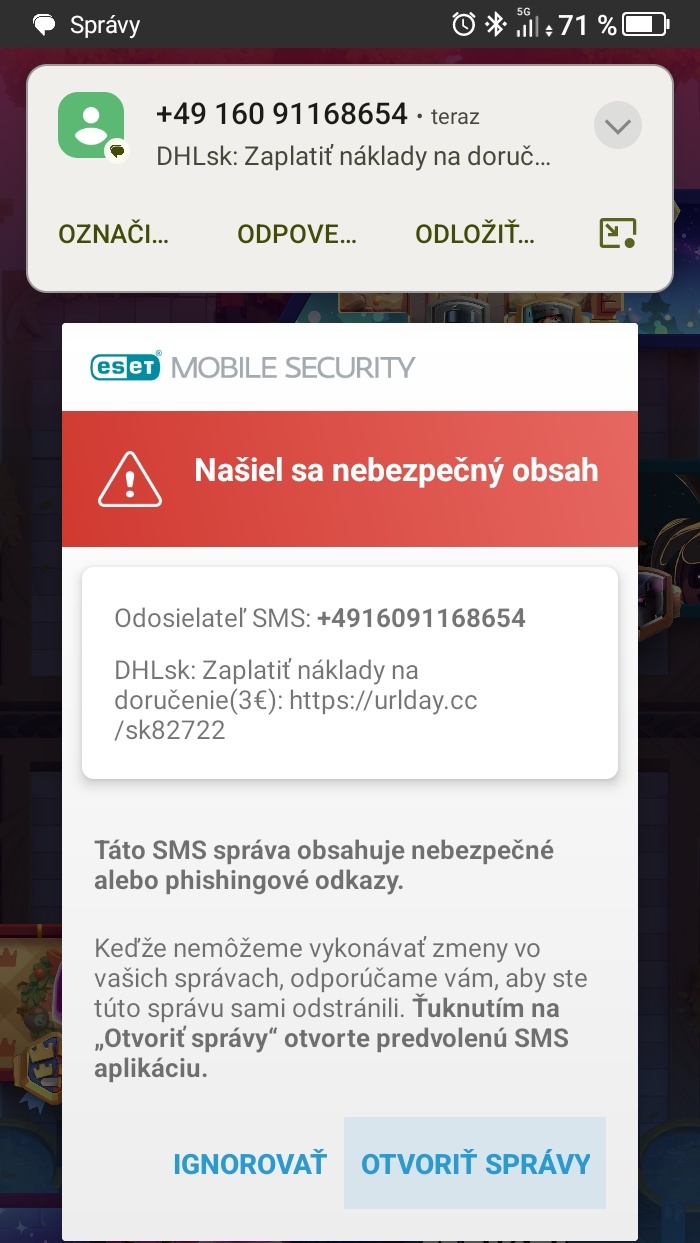The image size is (700, 1243).
Task: Tap OTVORIŤ SPRÁVY to open messages
Action: click(x=475, y=1164)
